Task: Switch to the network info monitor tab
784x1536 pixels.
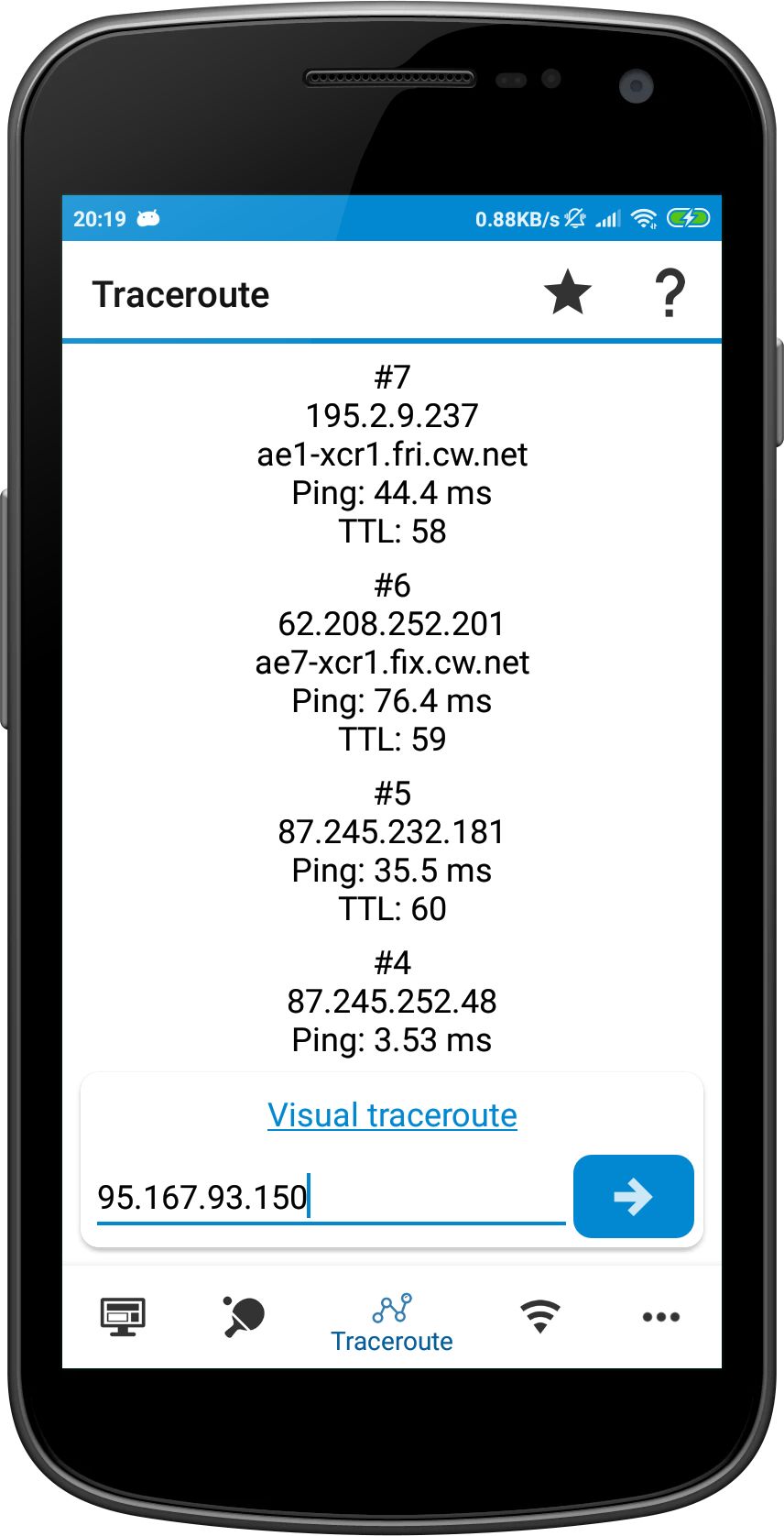Action: pos(123,1317)
